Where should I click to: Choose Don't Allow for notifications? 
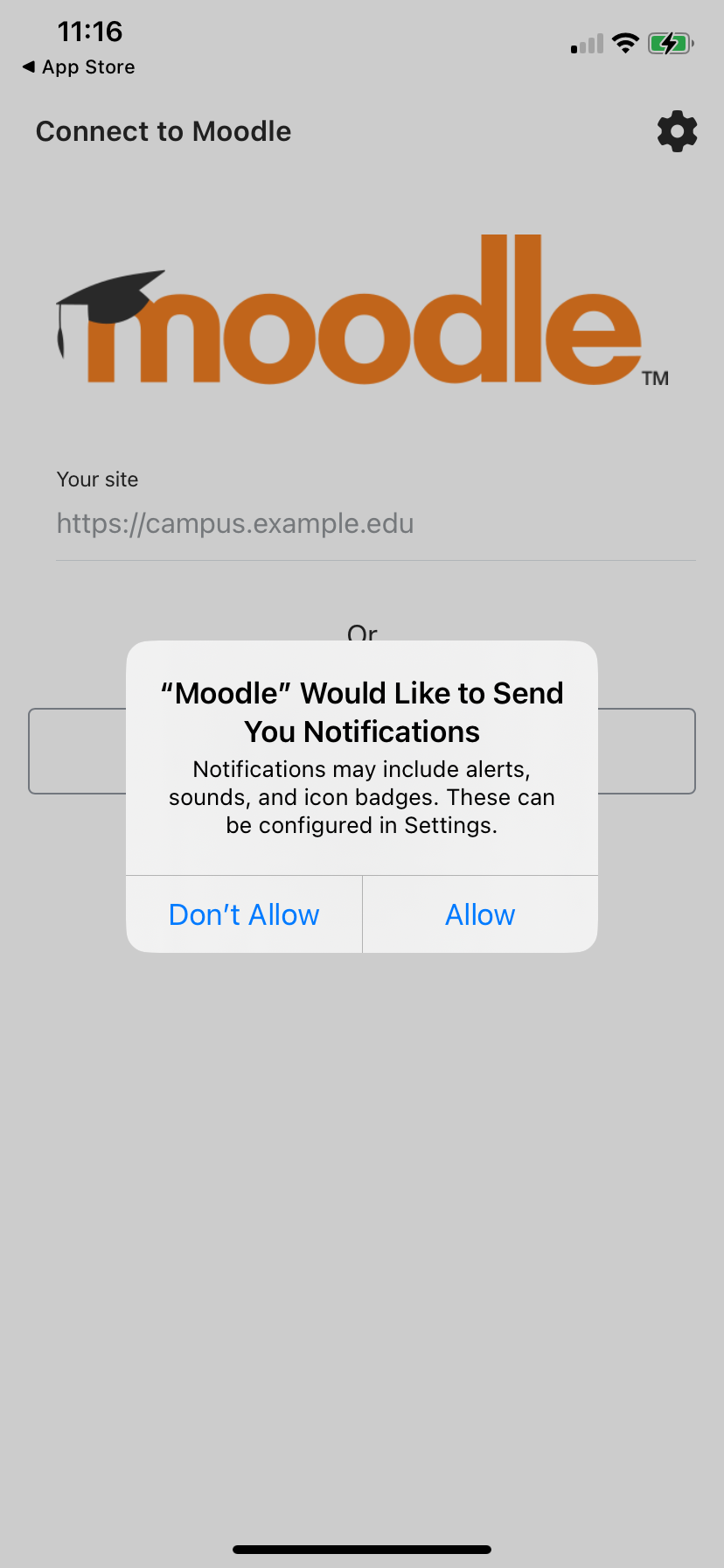(x=244, y=914)
